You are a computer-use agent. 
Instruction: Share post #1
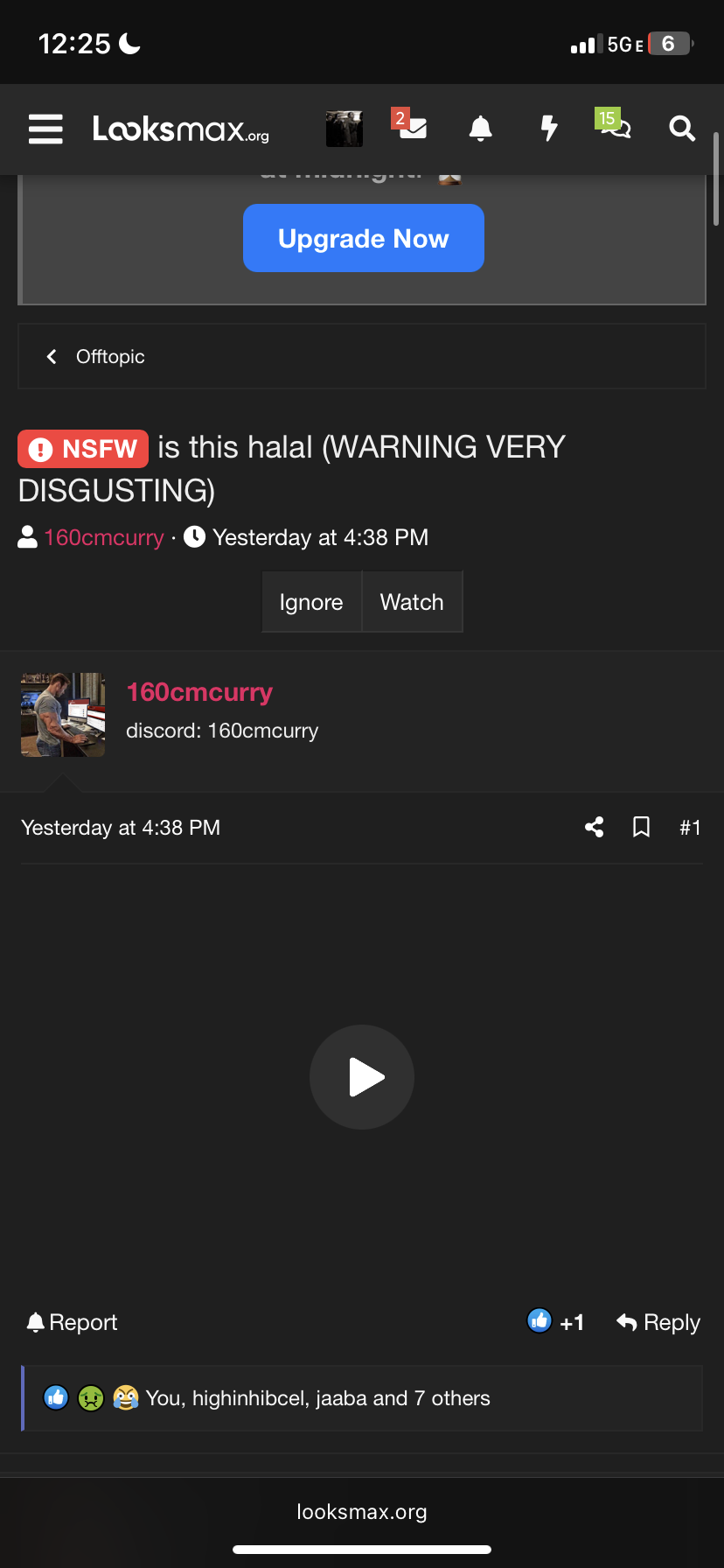click(595, 827)
